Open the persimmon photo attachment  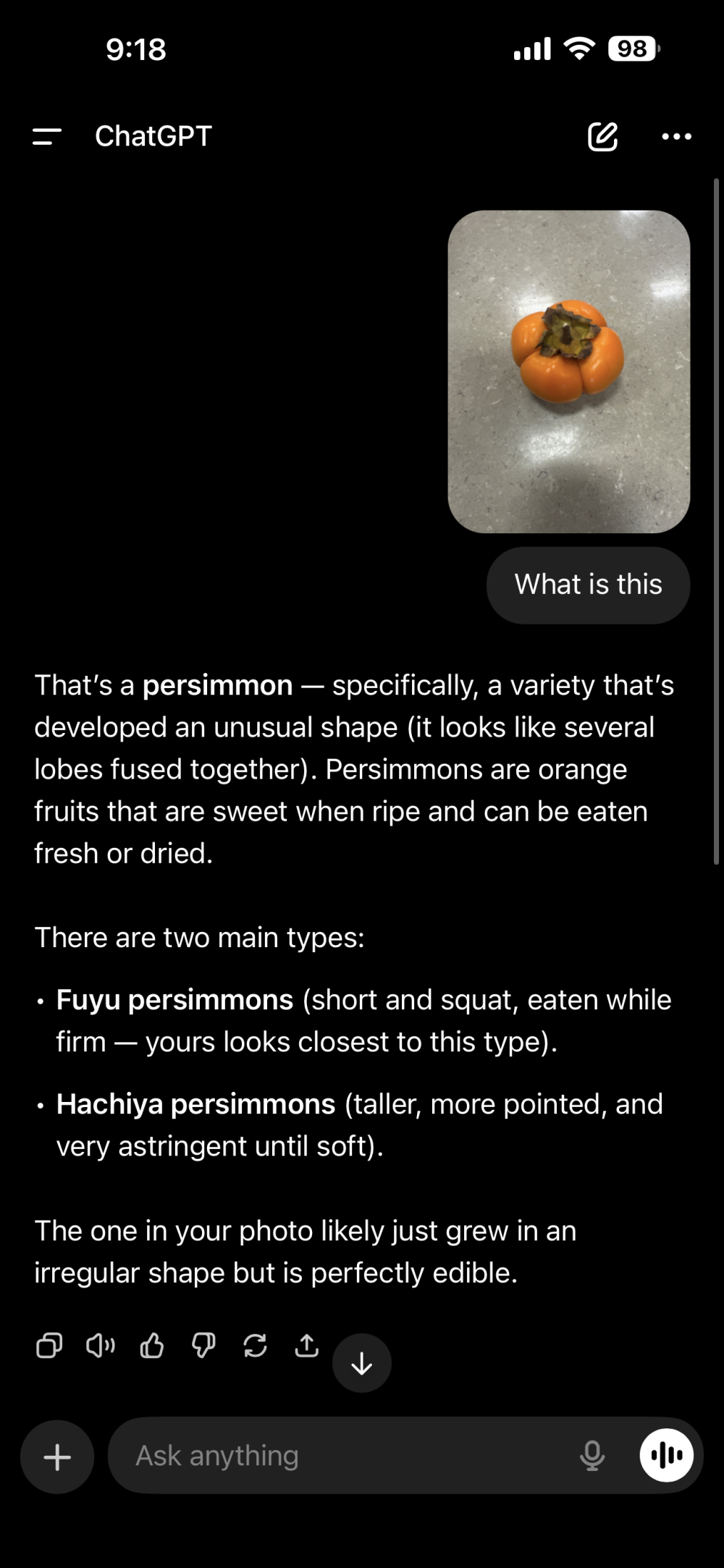click(x=568, y=372)
